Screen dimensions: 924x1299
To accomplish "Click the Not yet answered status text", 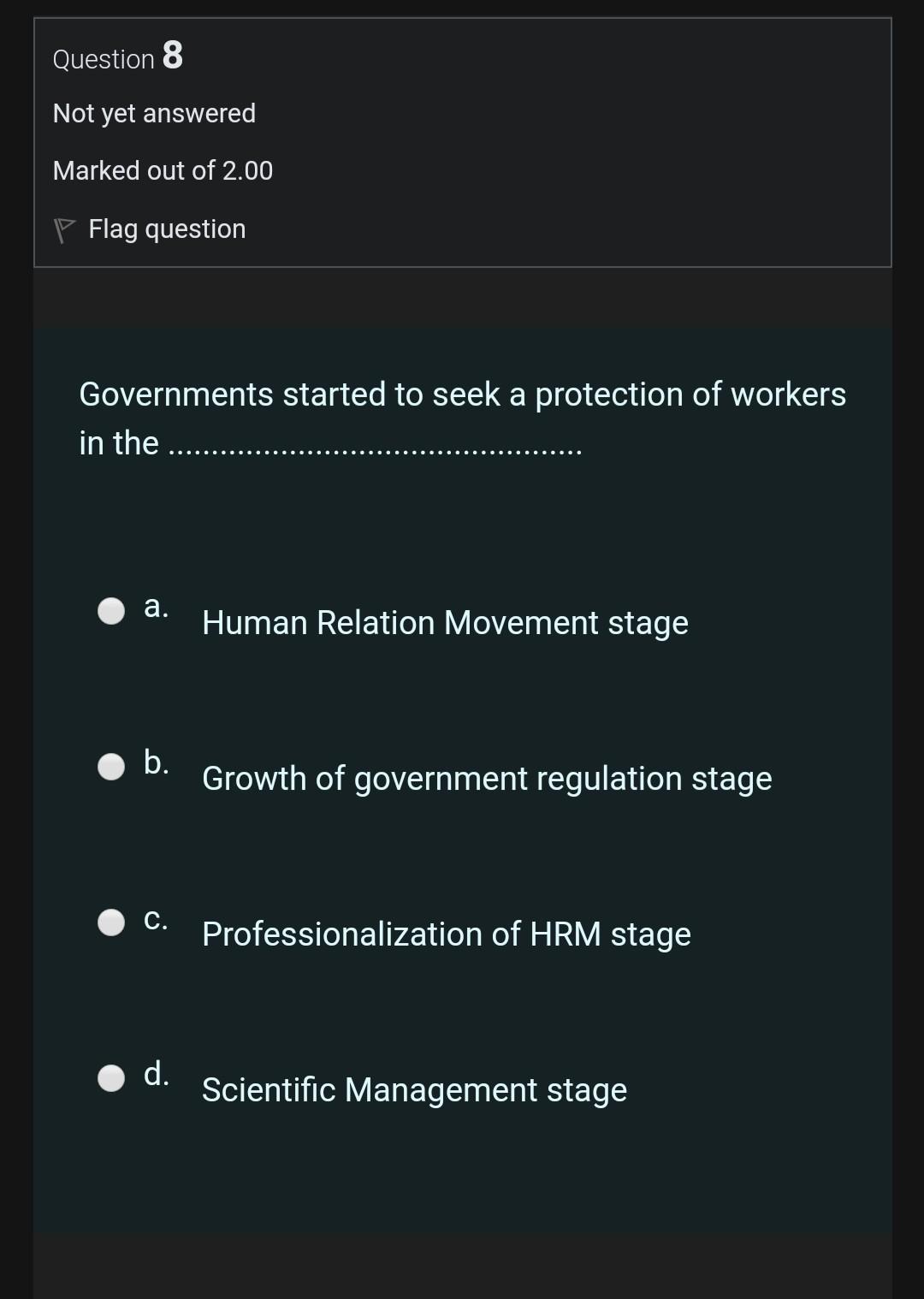I will pos(154,112).
